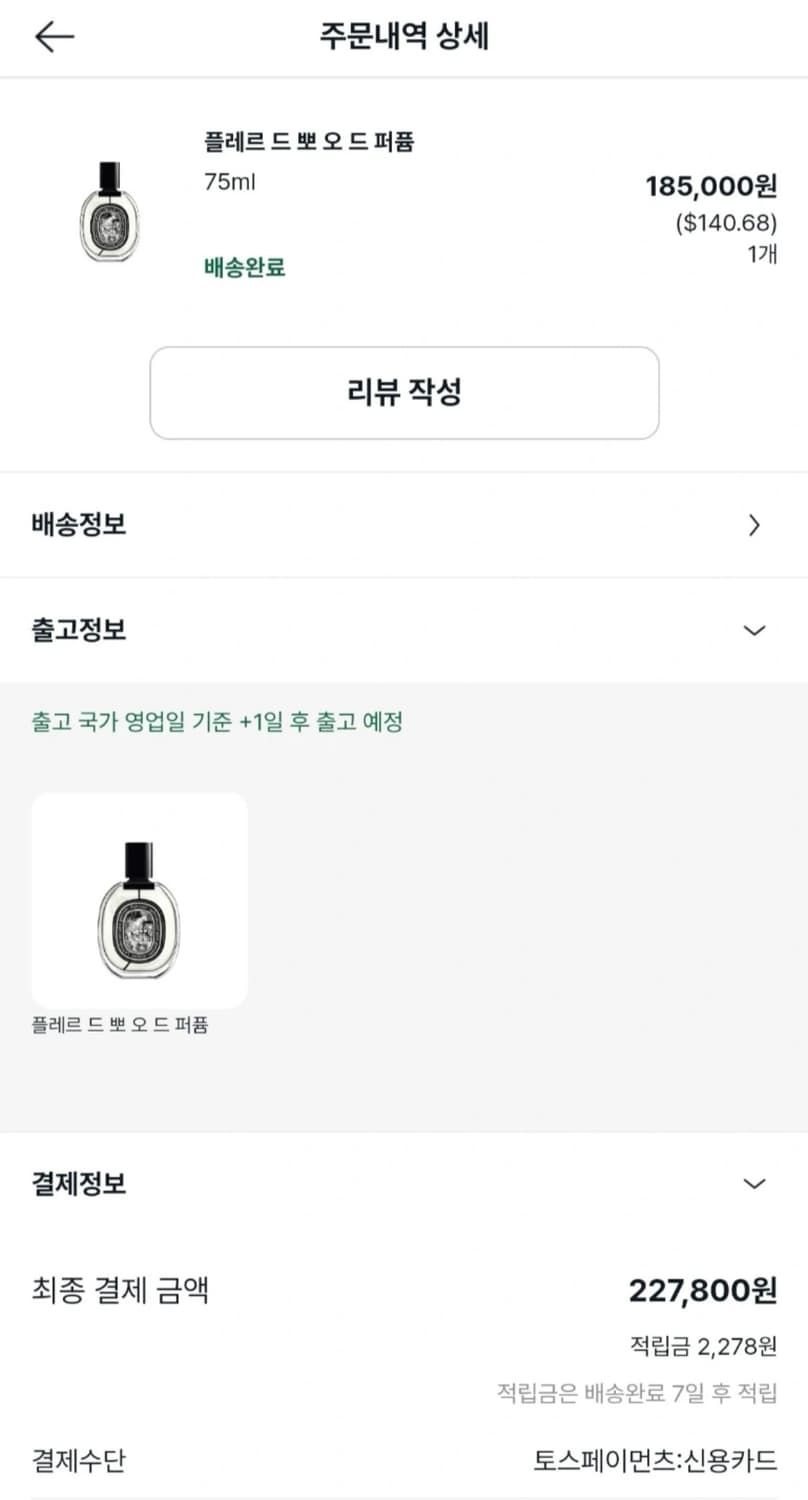Viewport: 808px width, 1500px height.
Task: Tap the perfume bottle image under 출고정보
Action: (139, 898)
